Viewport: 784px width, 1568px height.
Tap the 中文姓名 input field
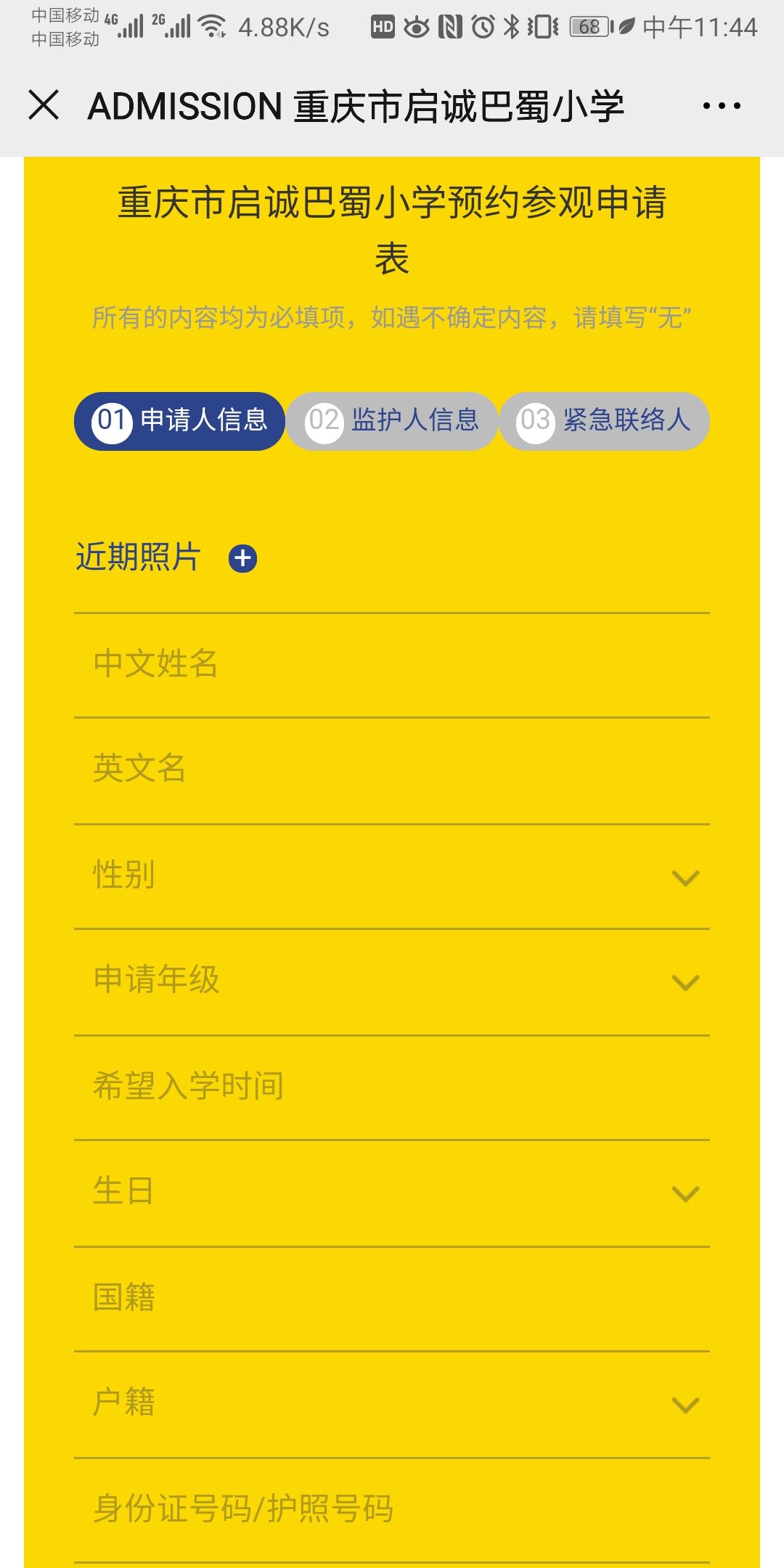392,663
